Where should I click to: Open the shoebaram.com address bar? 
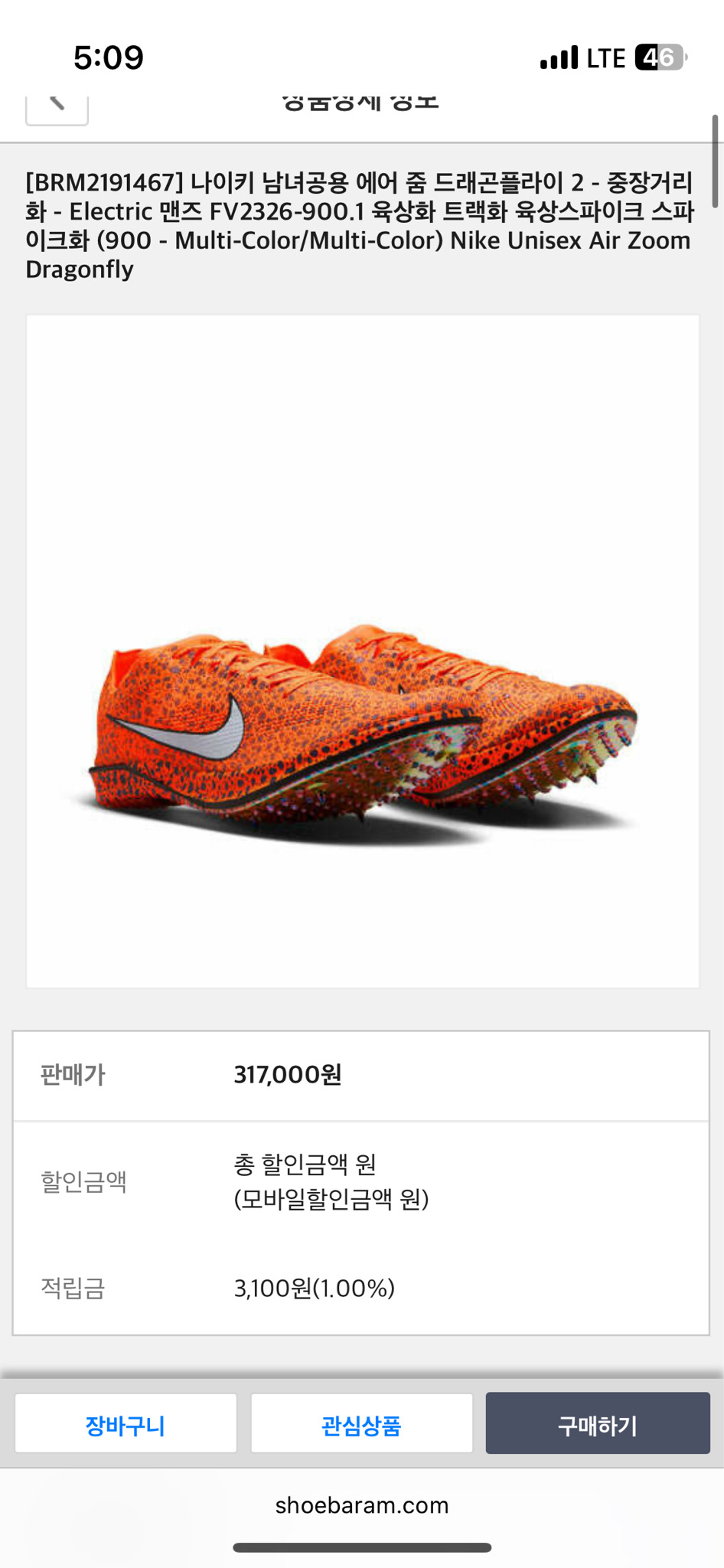click(362, 1505)
